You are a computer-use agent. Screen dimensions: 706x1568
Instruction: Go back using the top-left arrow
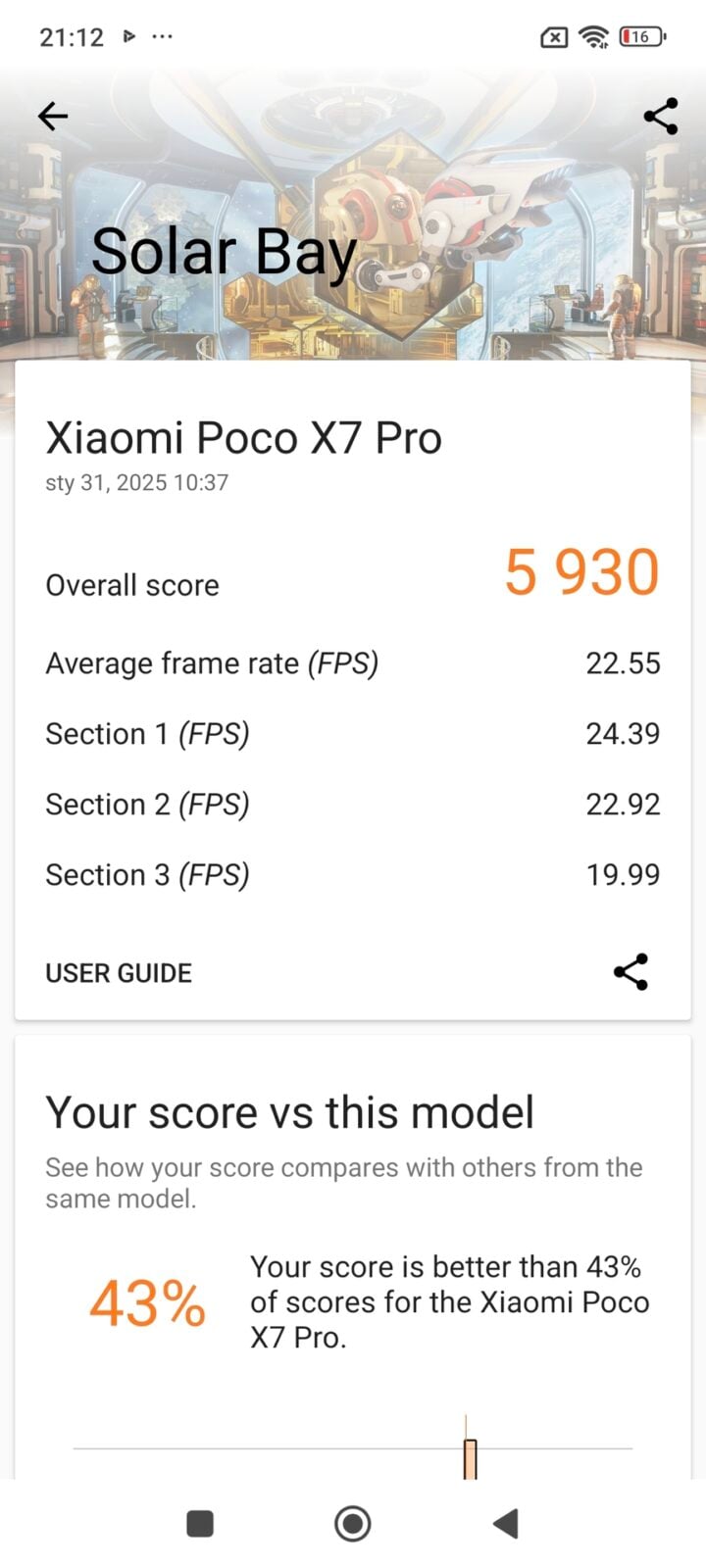pyautogui.click(x=53, y=117)
